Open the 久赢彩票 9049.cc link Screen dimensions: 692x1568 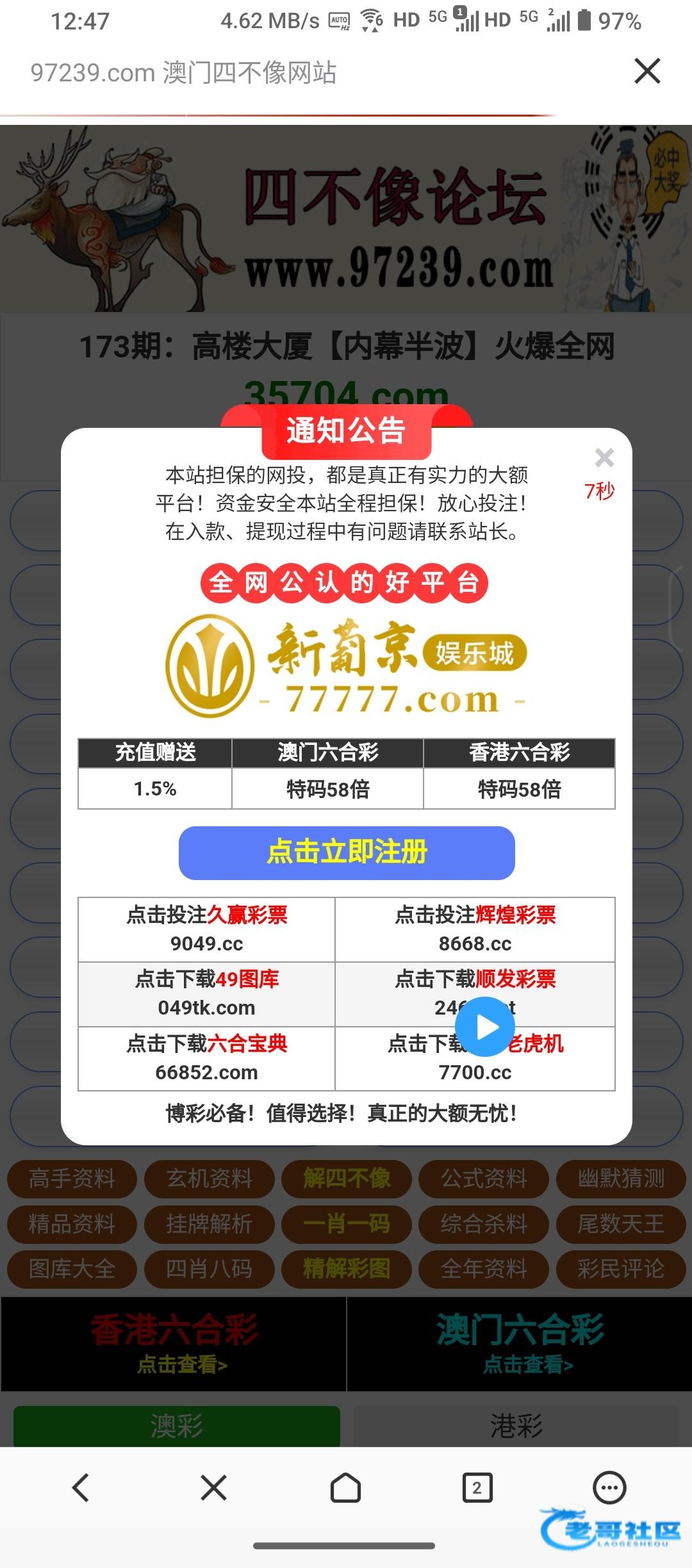206,929
